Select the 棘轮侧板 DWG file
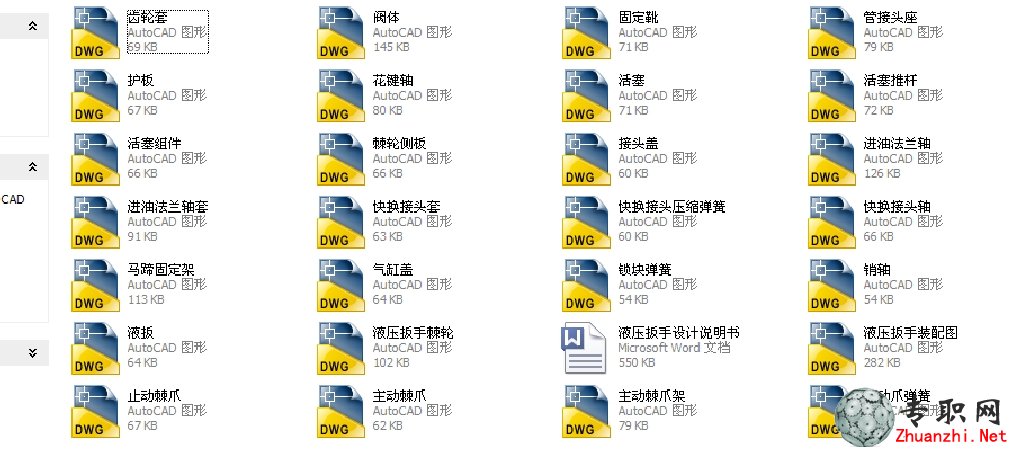 [x=341, y=158]
